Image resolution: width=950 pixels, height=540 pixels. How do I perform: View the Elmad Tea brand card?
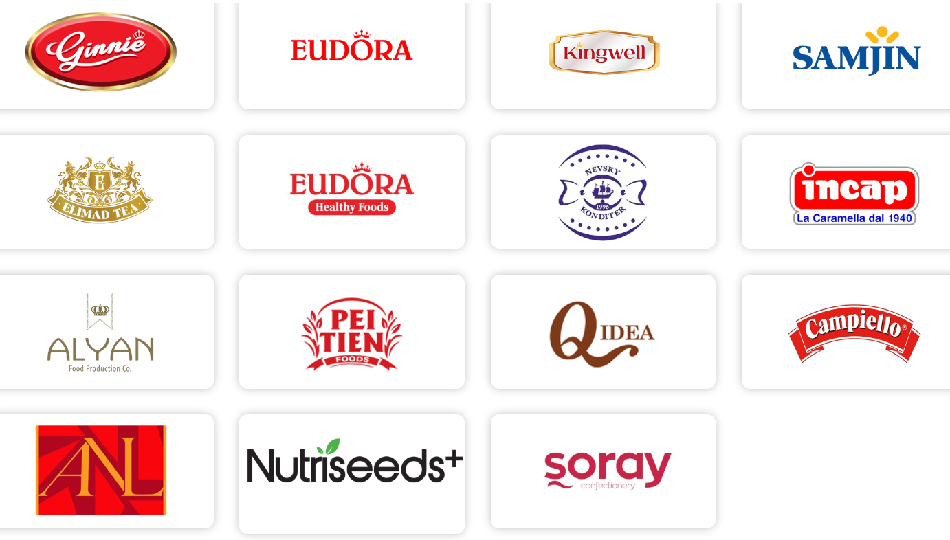(100, 190)
